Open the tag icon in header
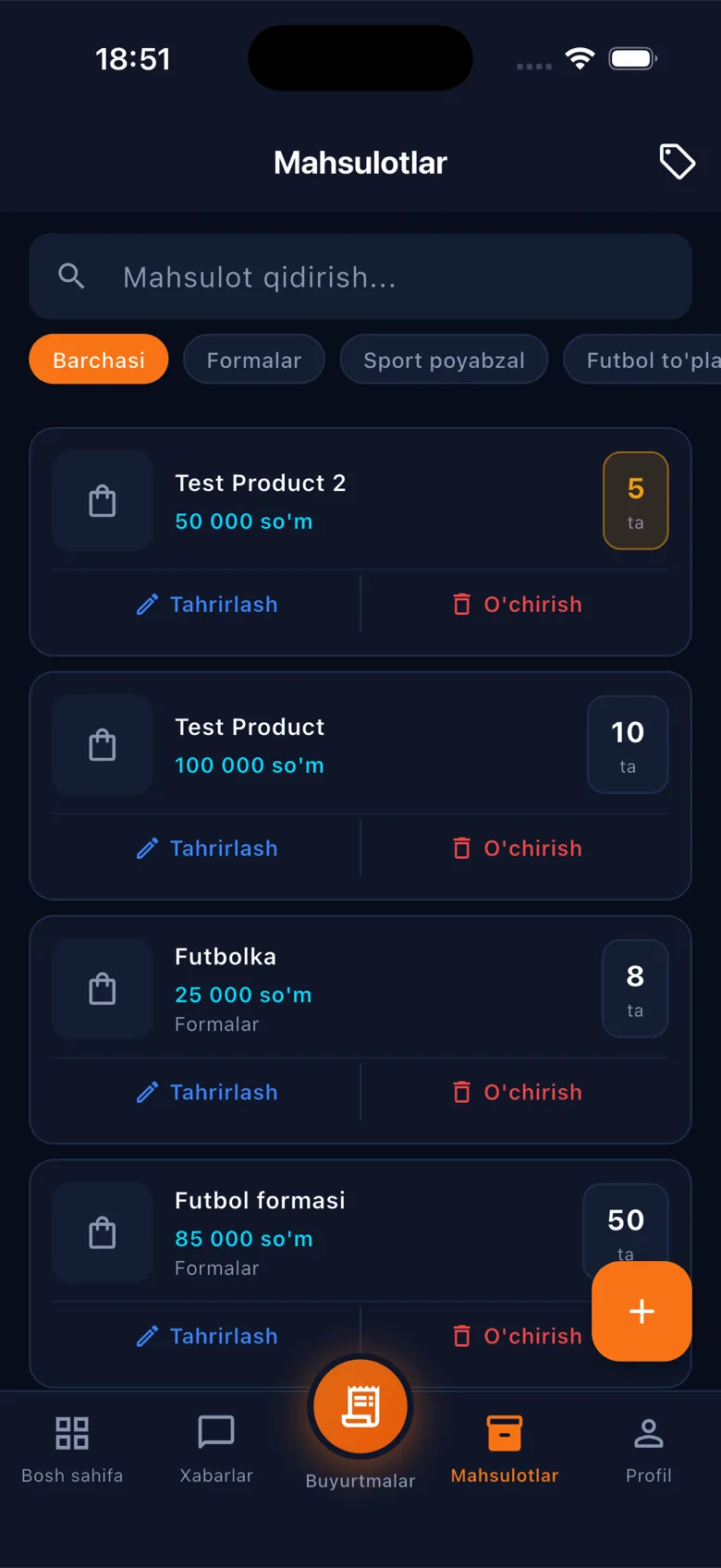Screen dimensions: 721x1568 (x=677, y=162)
